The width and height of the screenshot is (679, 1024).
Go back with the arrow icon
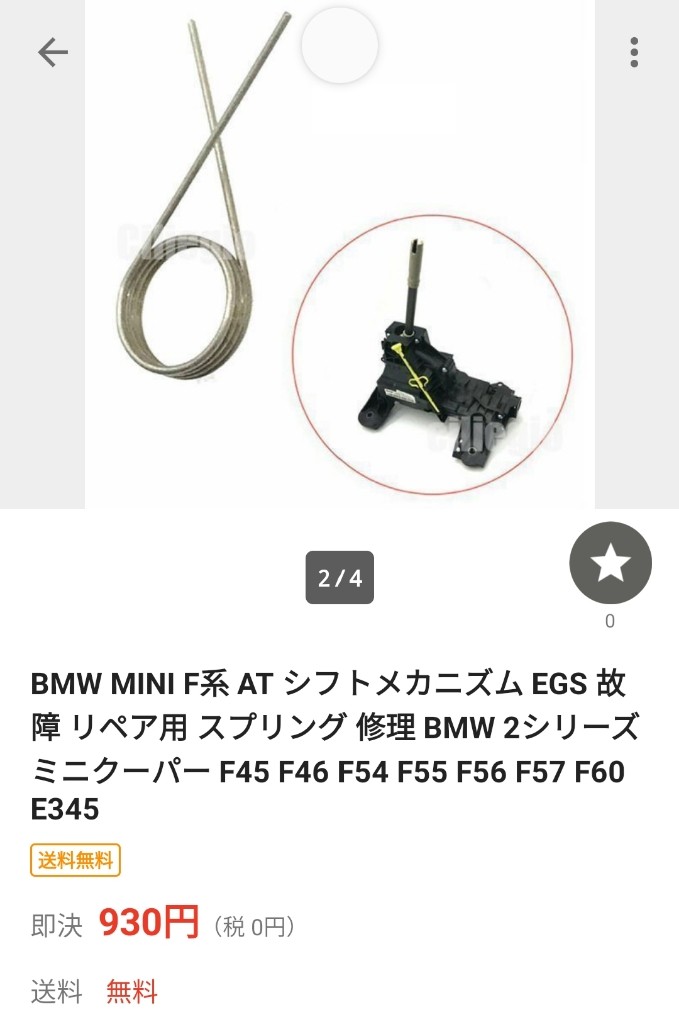click(52, 52)
